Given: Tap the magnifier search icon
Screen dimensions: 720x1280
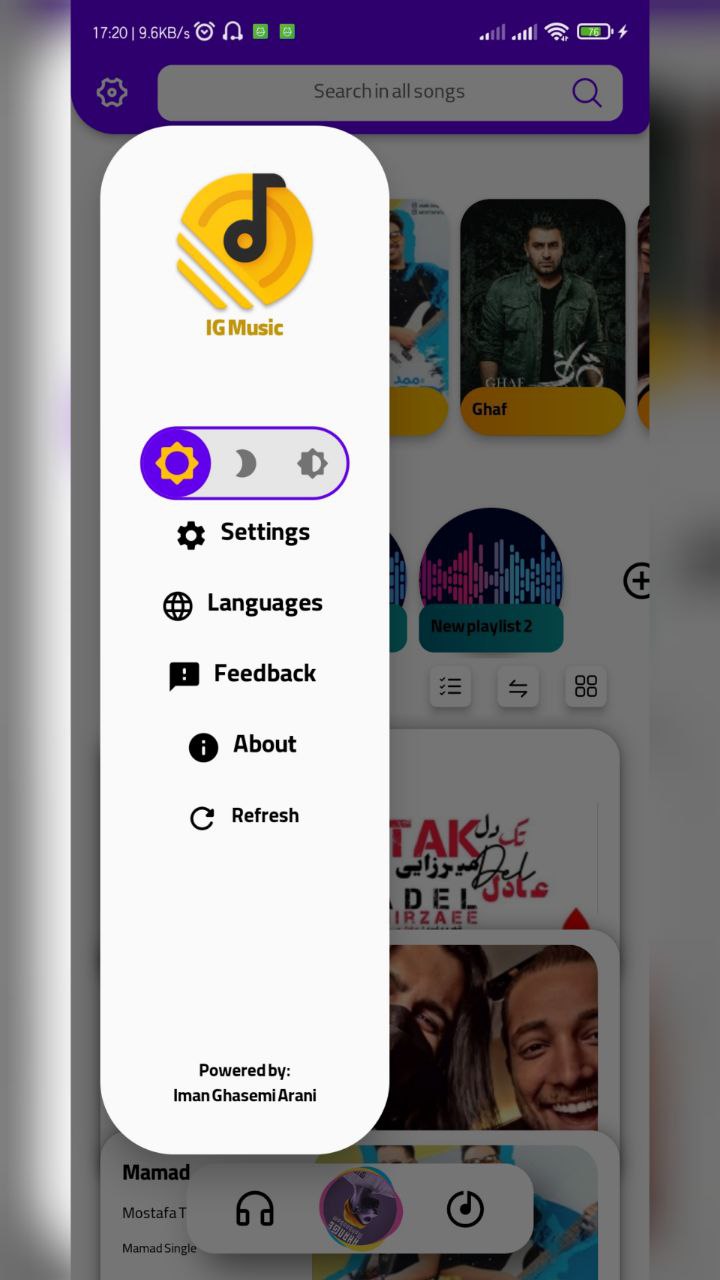Looking at the screenshot, I should coord(587,92).
